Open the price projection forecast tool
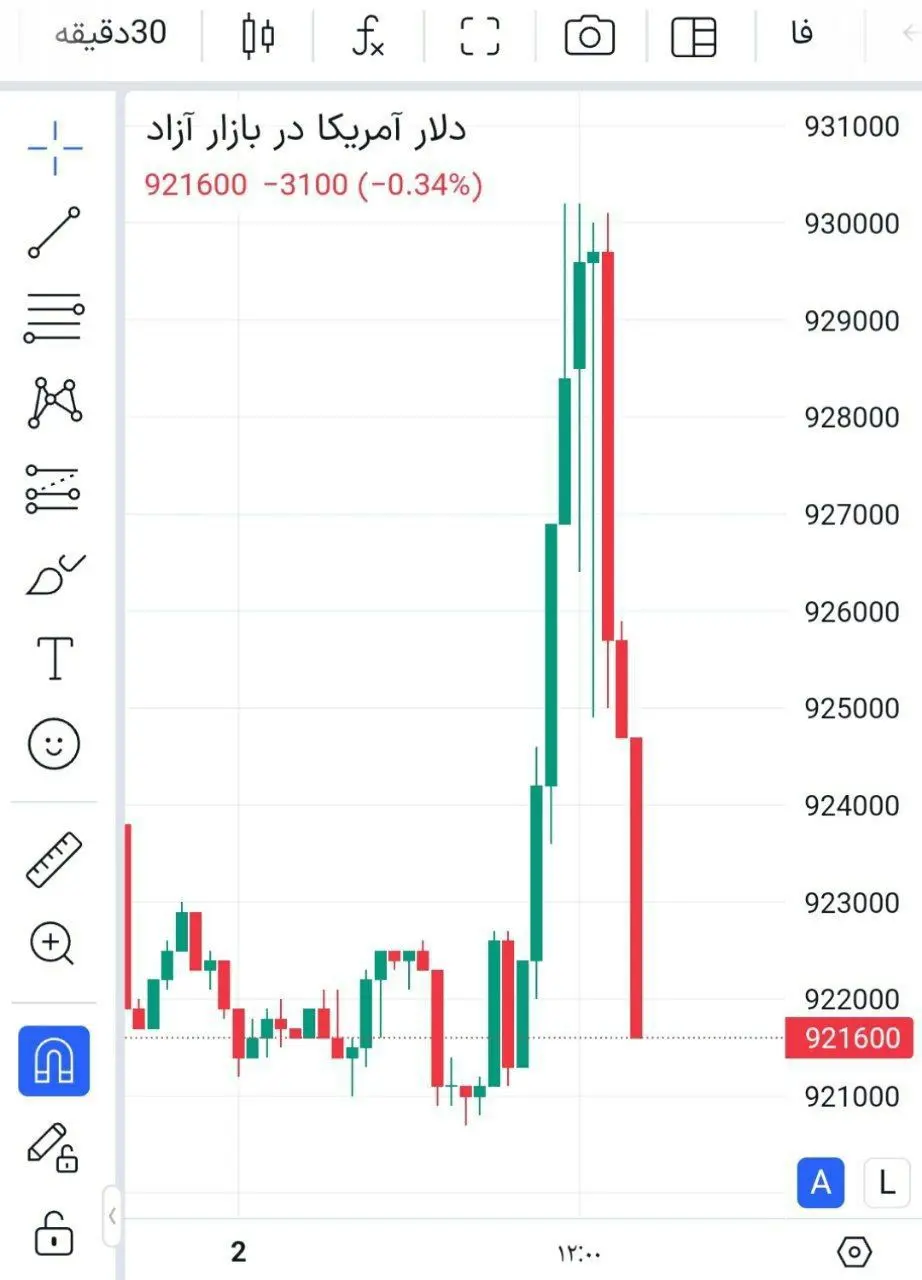Viewport: 922px width, 1280px height. click(x=55, y=489)
